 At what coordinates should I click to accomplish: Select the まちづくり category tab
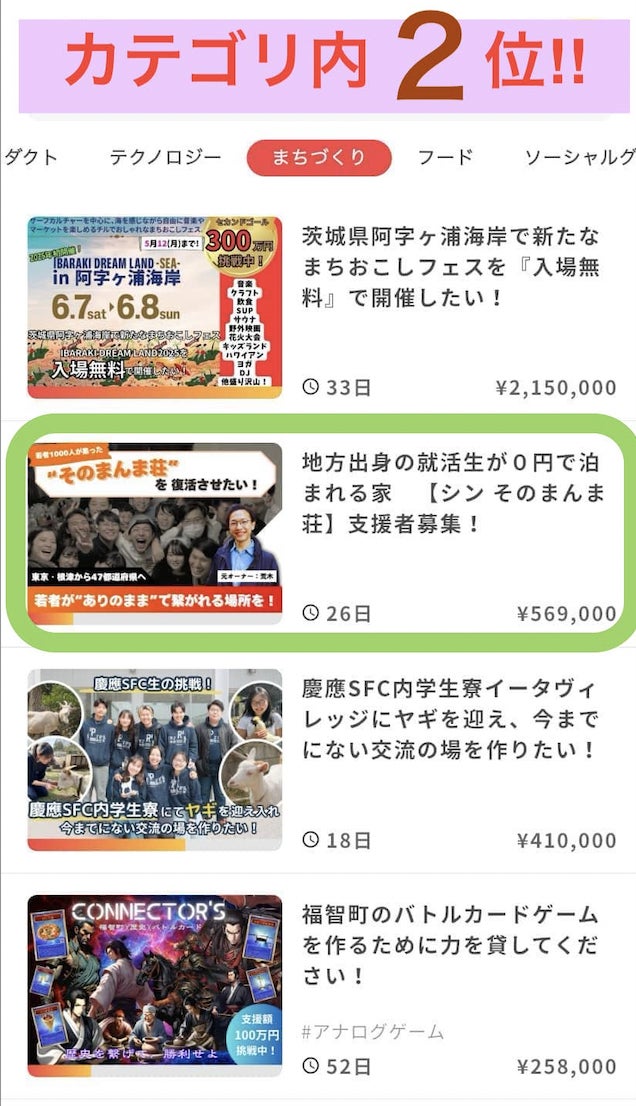(319, 158)
